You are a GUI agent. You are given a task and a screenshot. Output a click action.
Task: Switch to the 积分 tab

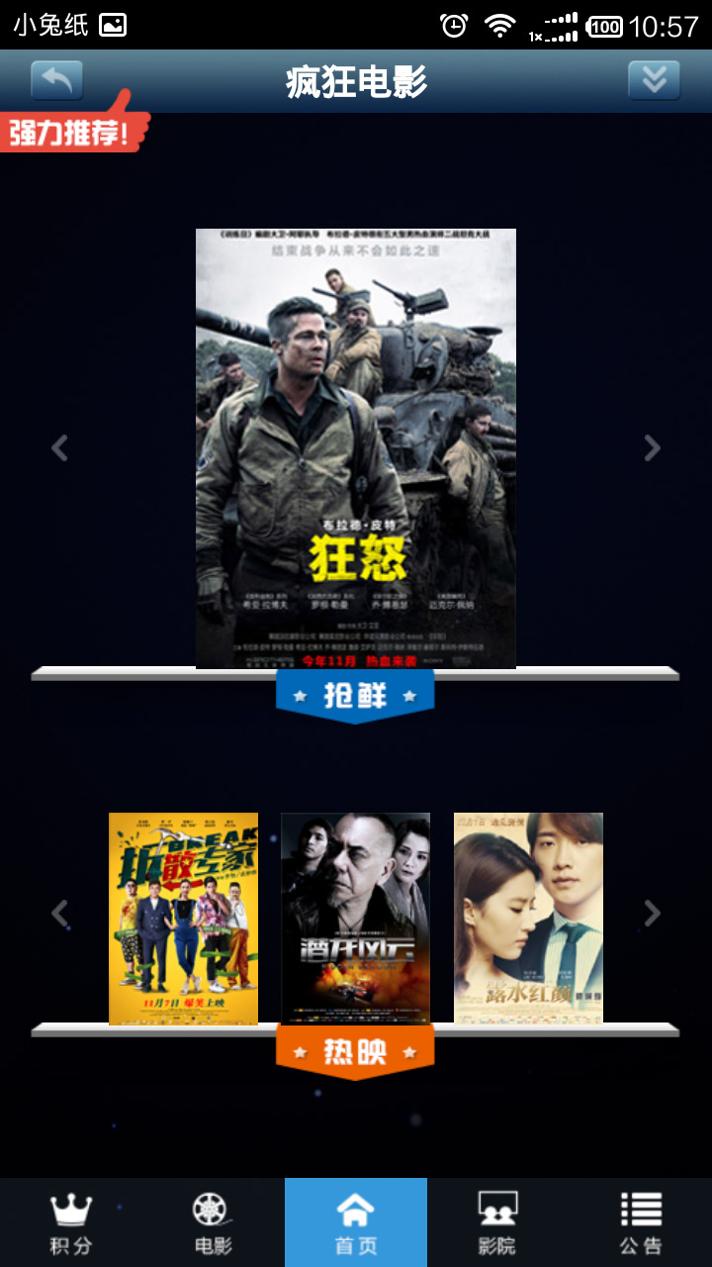point(71,1223)
